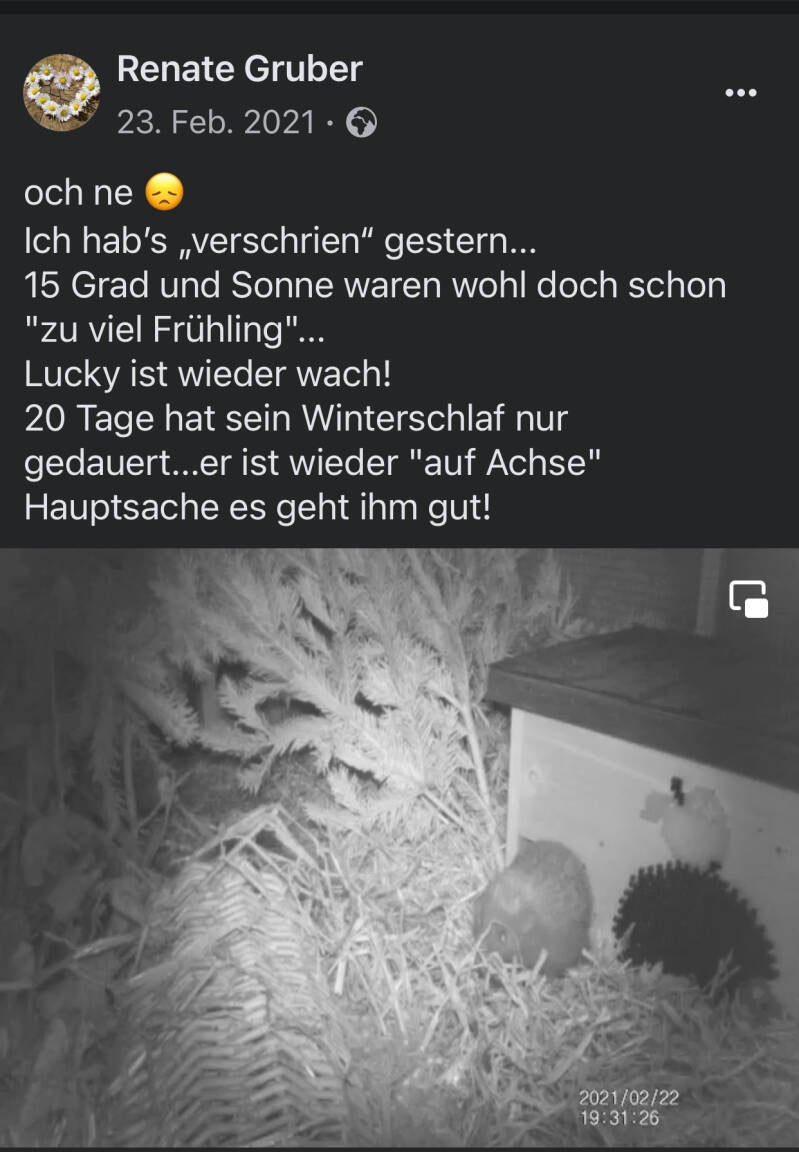799x1152 pixels.
Task: Open the post date 23. Feb. 2021
Action: coord(215,123)
